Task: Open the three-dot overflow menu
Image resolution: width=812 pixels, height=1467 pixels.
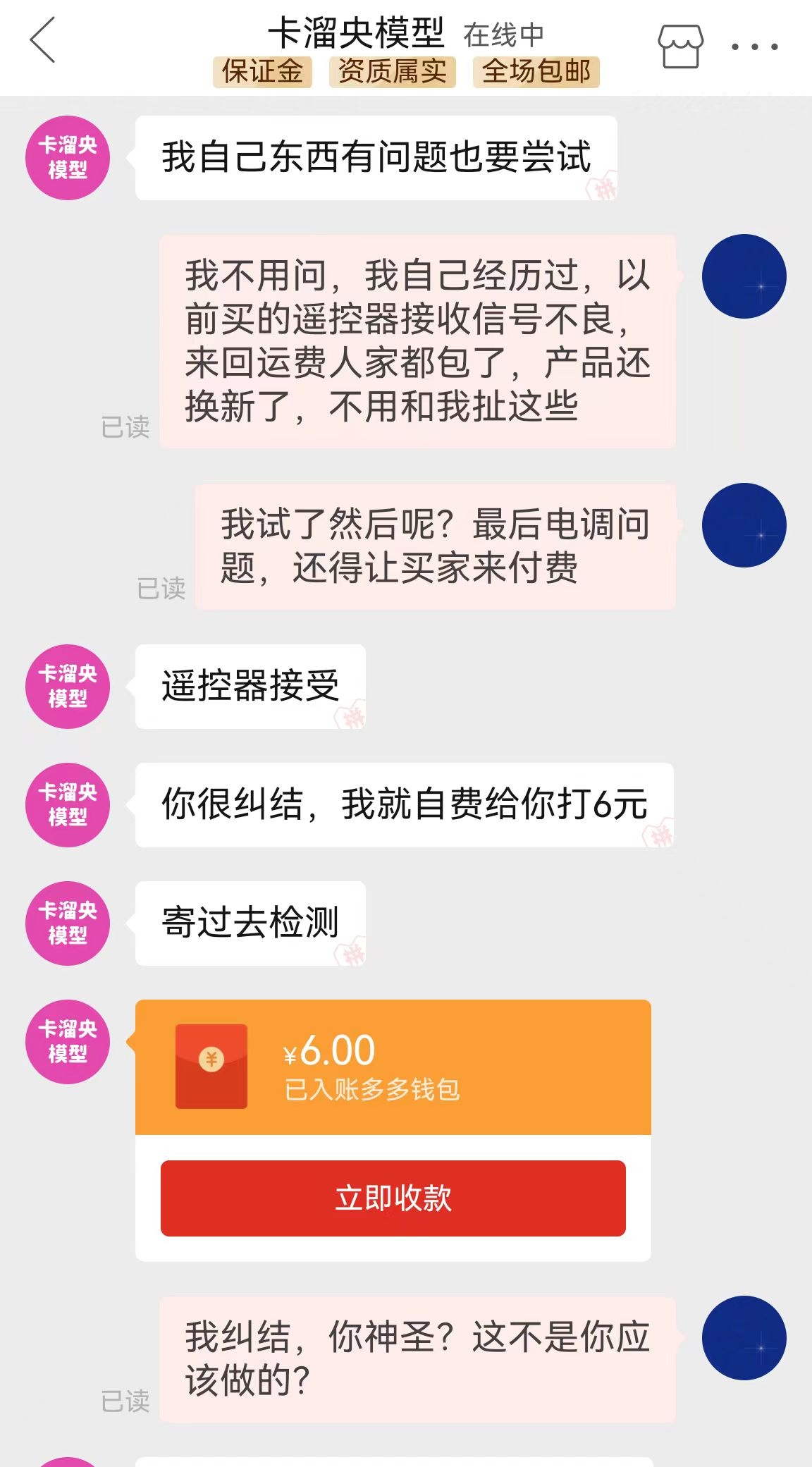Action: pyautogui.click(x=754, y=47)
